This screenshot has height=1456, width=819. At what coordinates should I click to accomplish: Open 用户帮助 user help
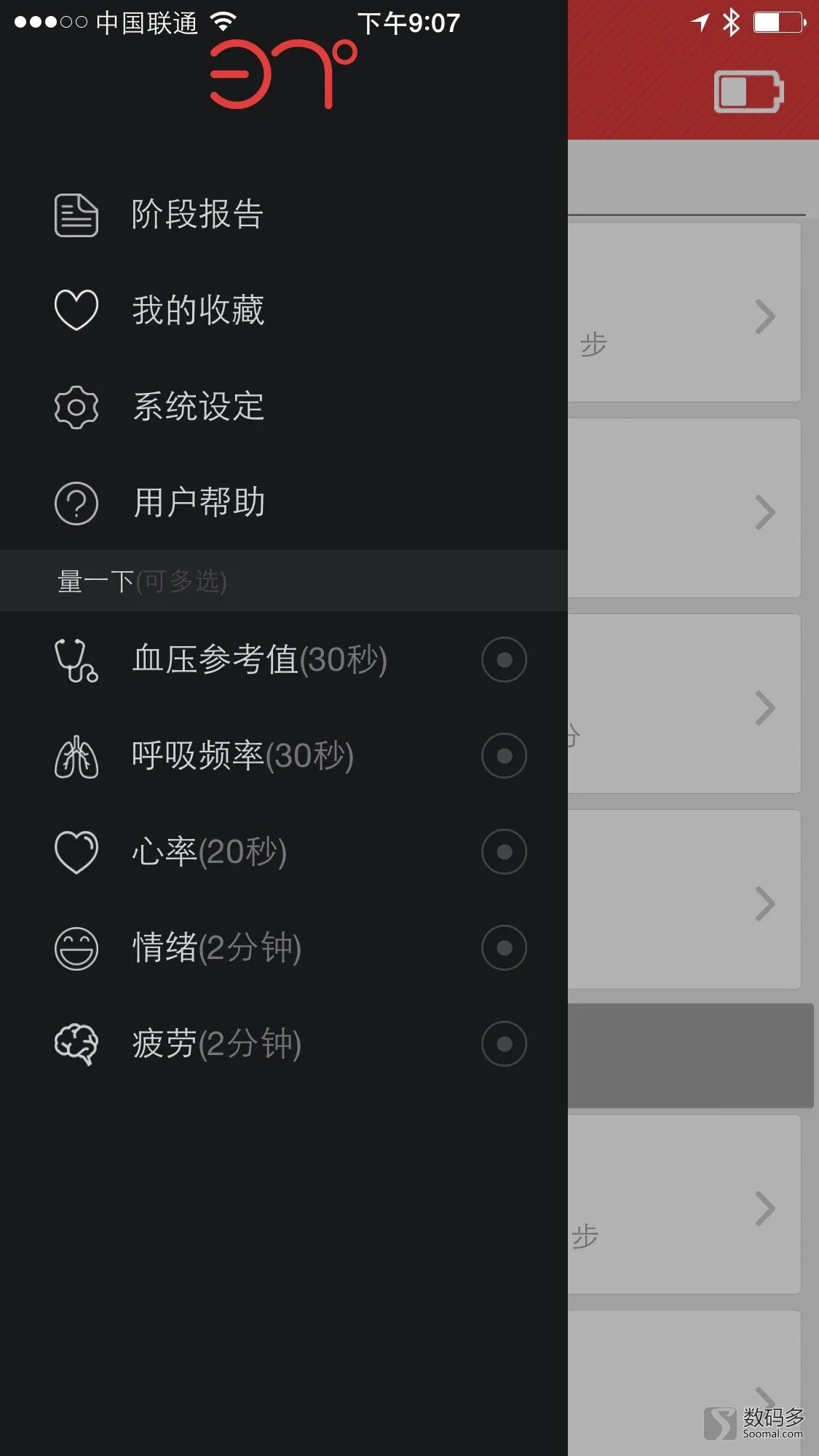click(x=284, y=502)
